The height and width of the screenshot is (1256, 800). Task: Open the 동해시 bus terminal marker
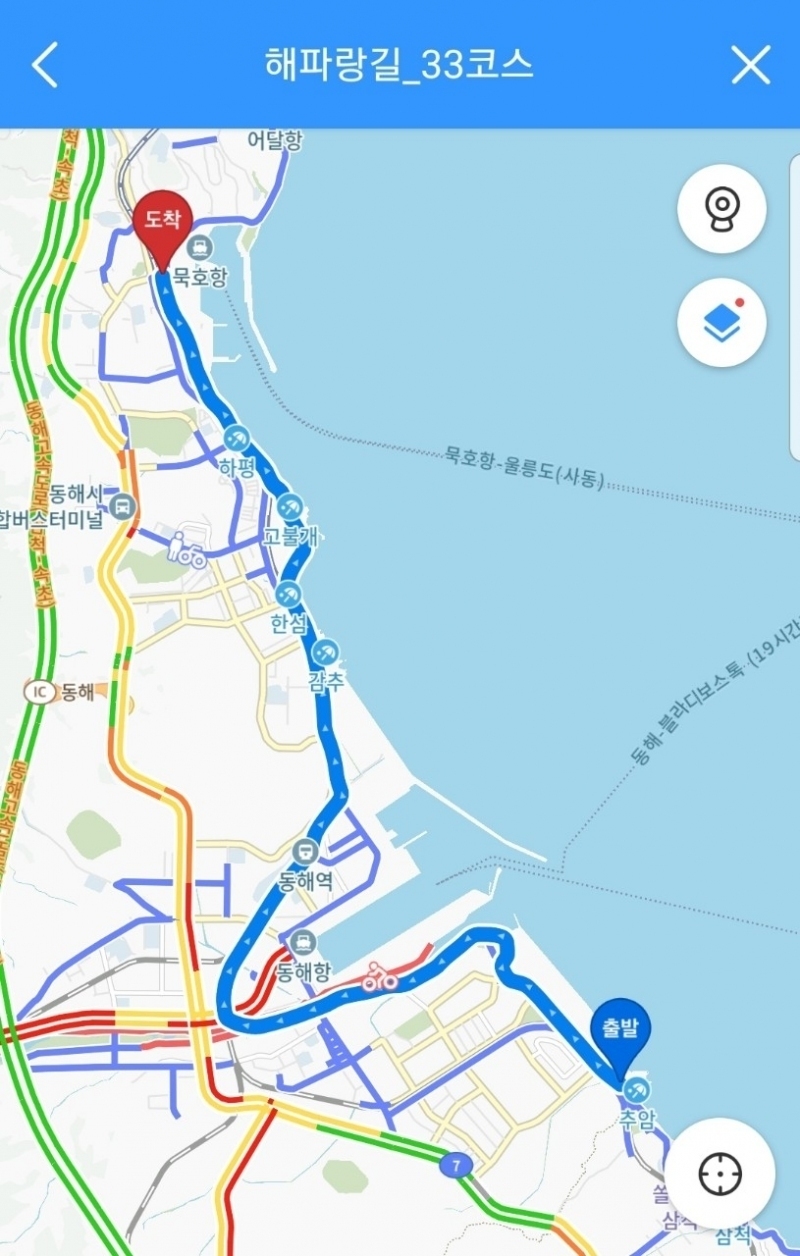pos(123,507)
